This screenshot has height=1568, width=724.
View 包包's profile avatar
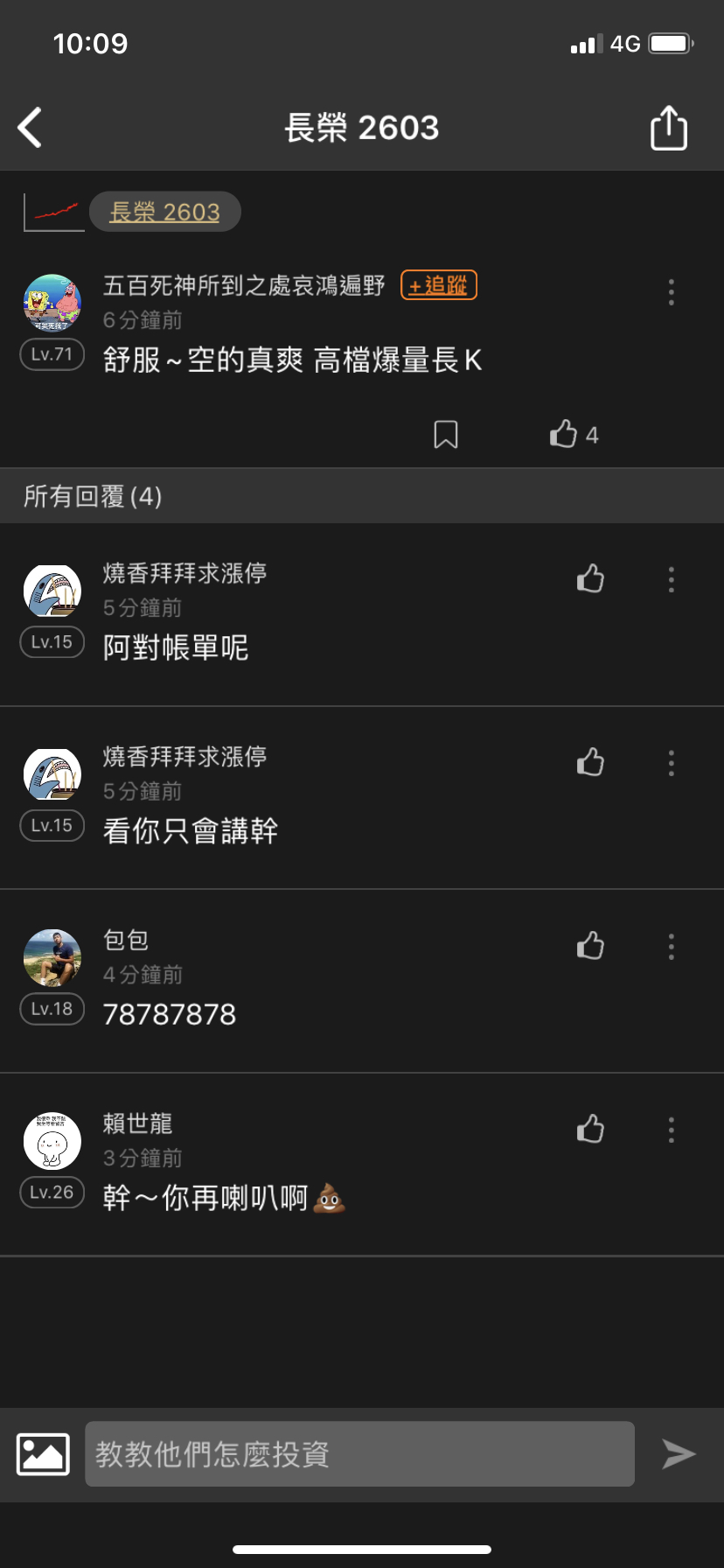pyautogui.click(x=52, y=957)
